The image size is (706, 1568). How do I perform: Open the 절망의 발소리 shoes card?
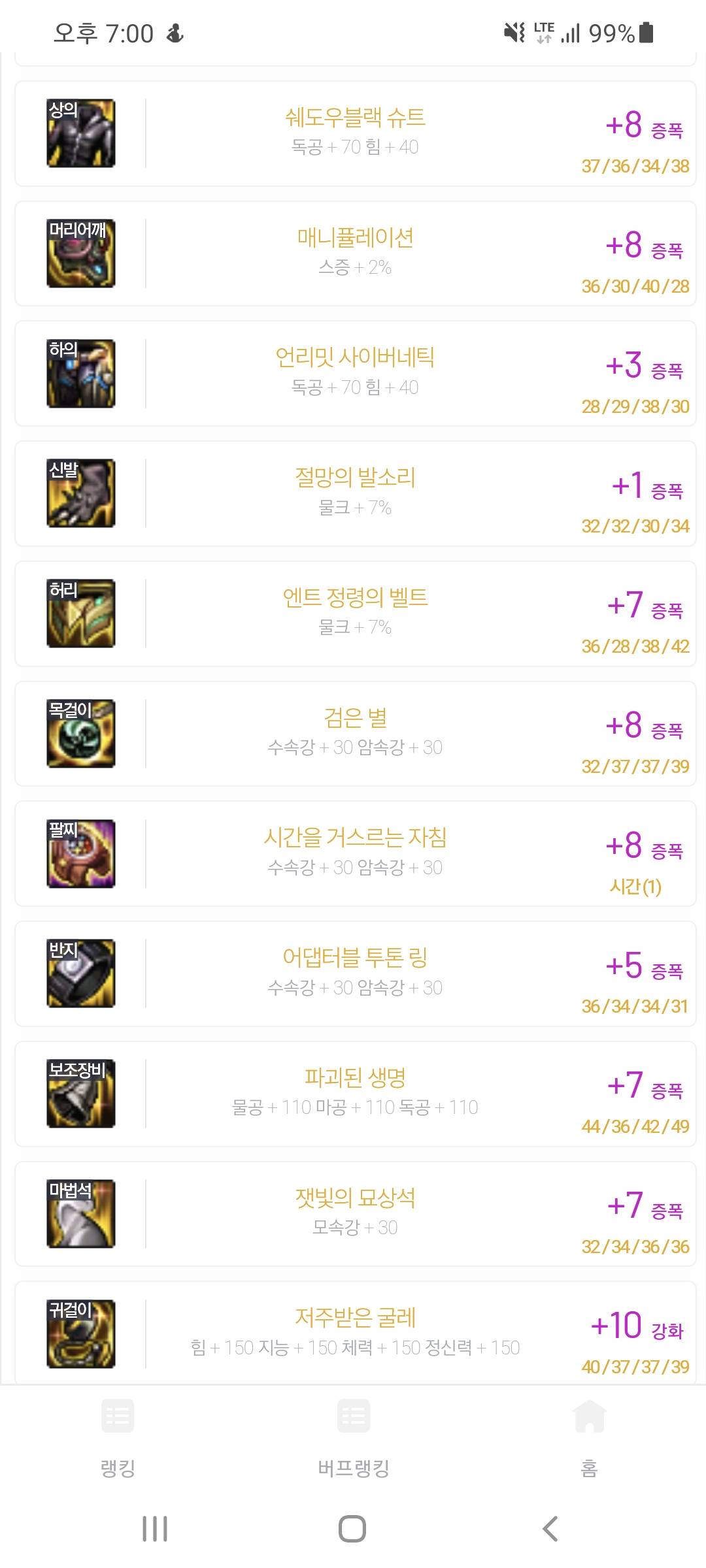point(355,493)
